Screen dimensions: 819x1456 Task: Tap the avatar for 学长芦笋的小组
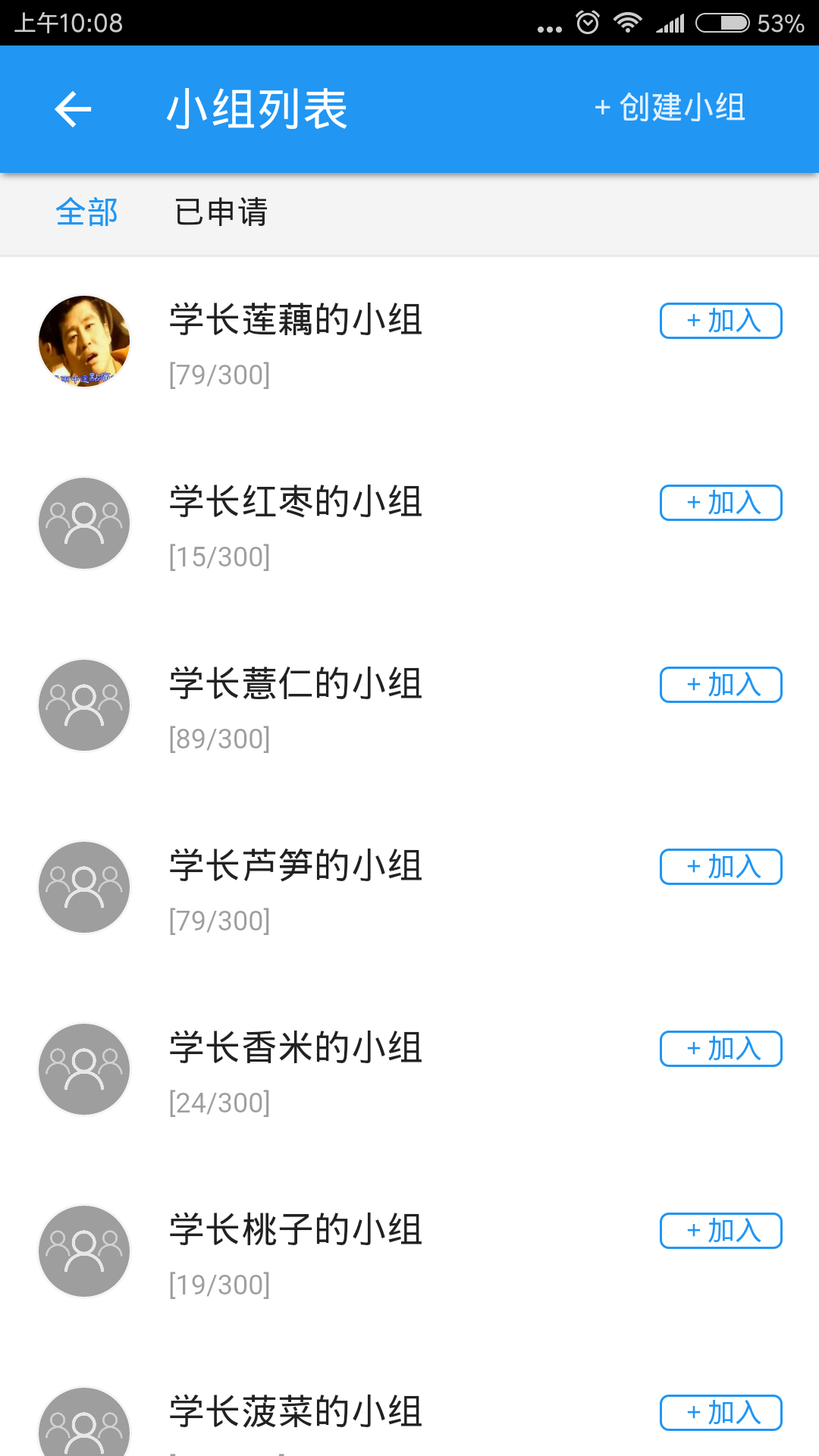(x=83, y=887)
